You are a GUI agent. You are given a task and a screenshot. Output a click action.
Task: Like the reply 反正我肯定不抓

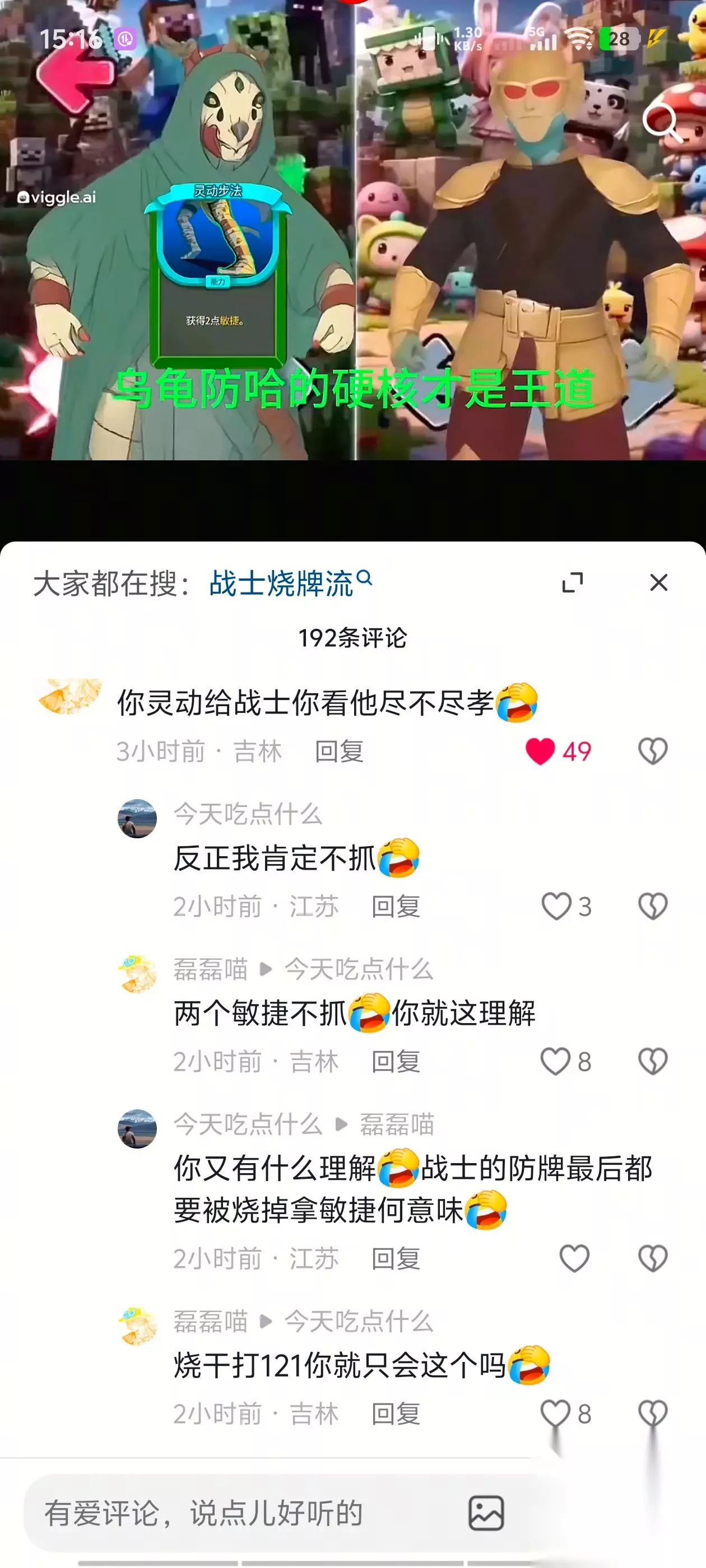pyautogui.click(x=556, y=906)
